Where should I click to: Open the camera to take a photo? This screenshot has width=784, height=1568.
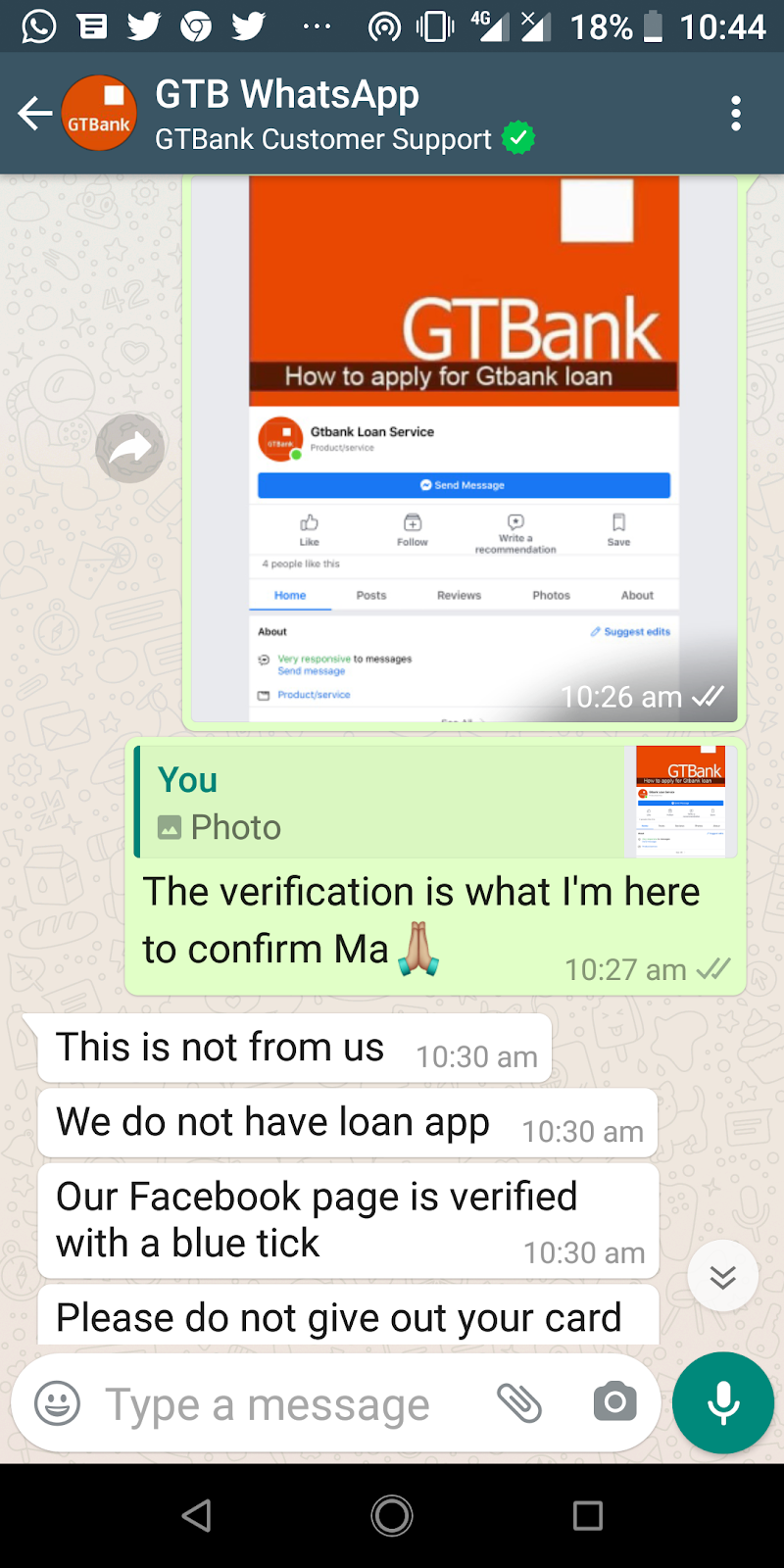click(615, 1403)
